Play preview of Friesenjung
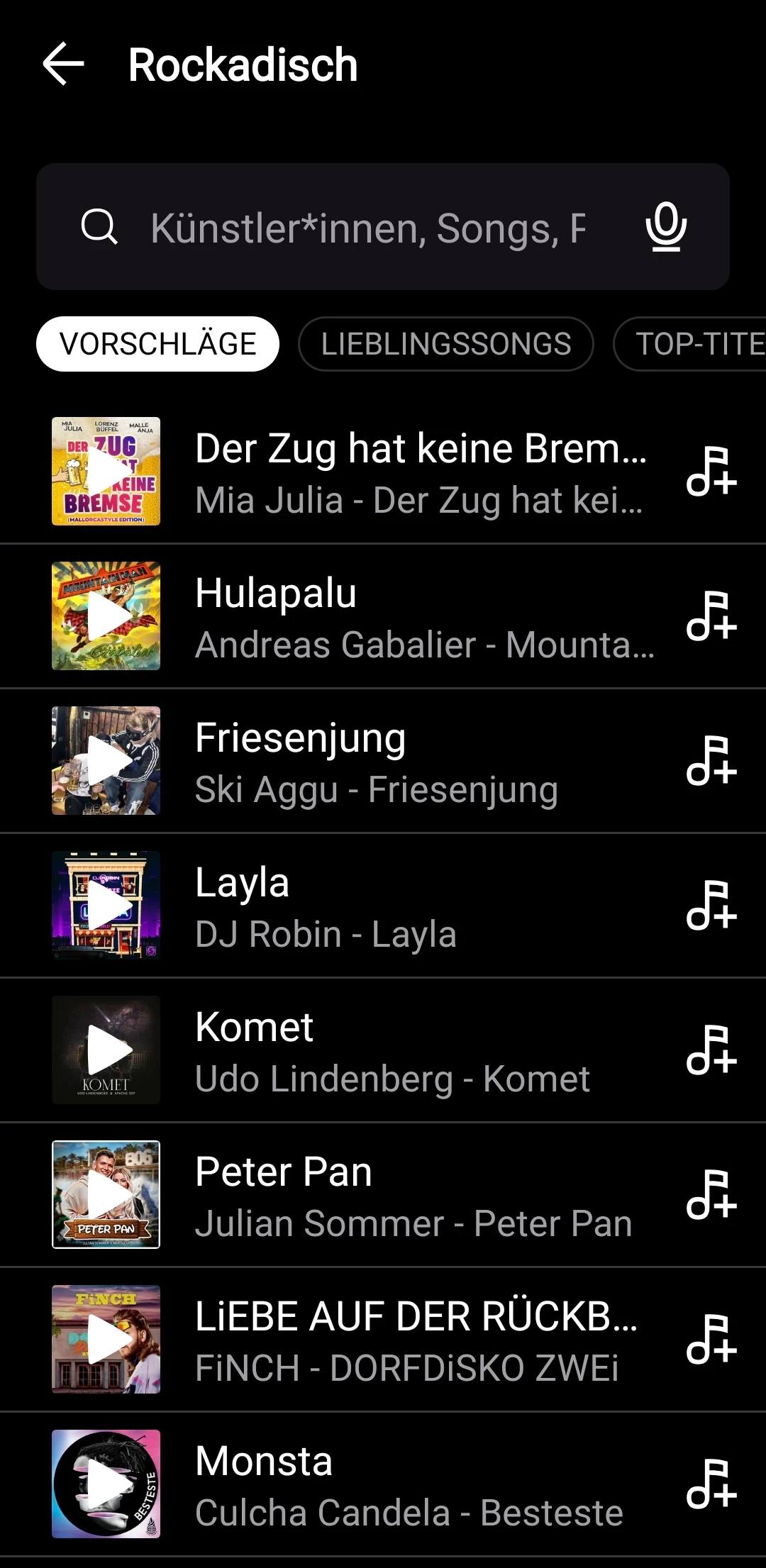 pyautogui.click(x=106, y=761)
